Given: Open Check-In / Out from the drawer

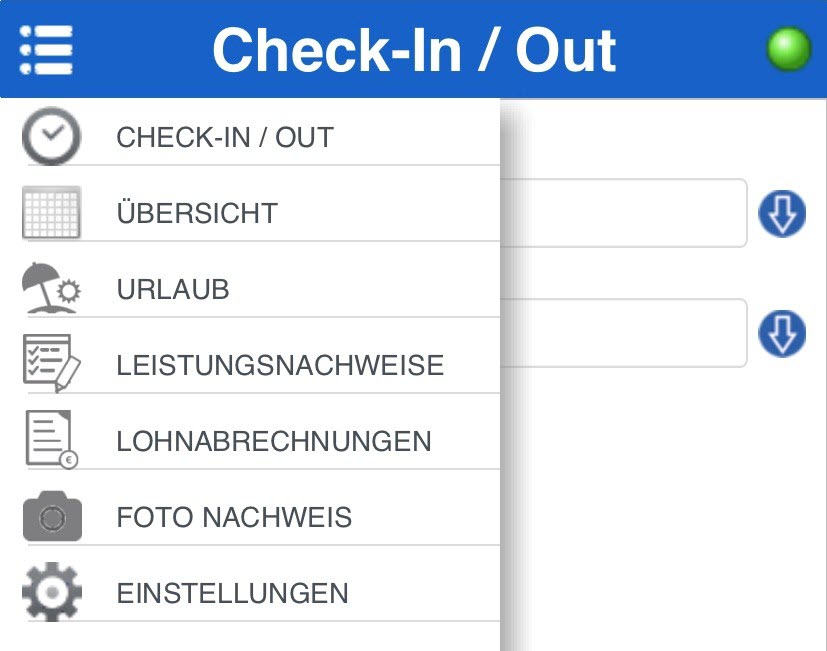Looking at the screenshot, I should 225,138.
